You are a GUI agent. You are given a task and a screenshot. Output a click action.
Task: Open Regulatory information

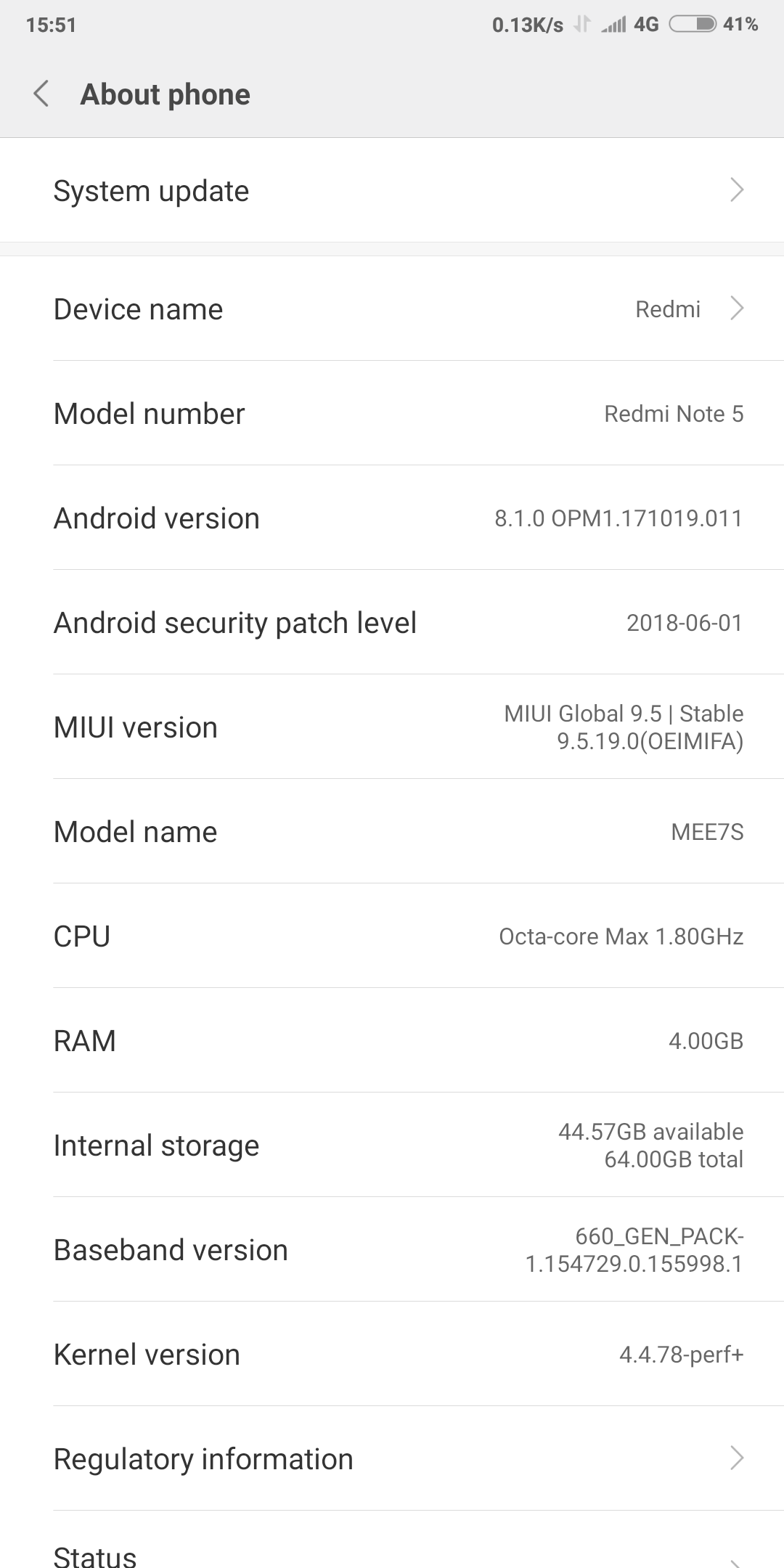(392, 1459)
